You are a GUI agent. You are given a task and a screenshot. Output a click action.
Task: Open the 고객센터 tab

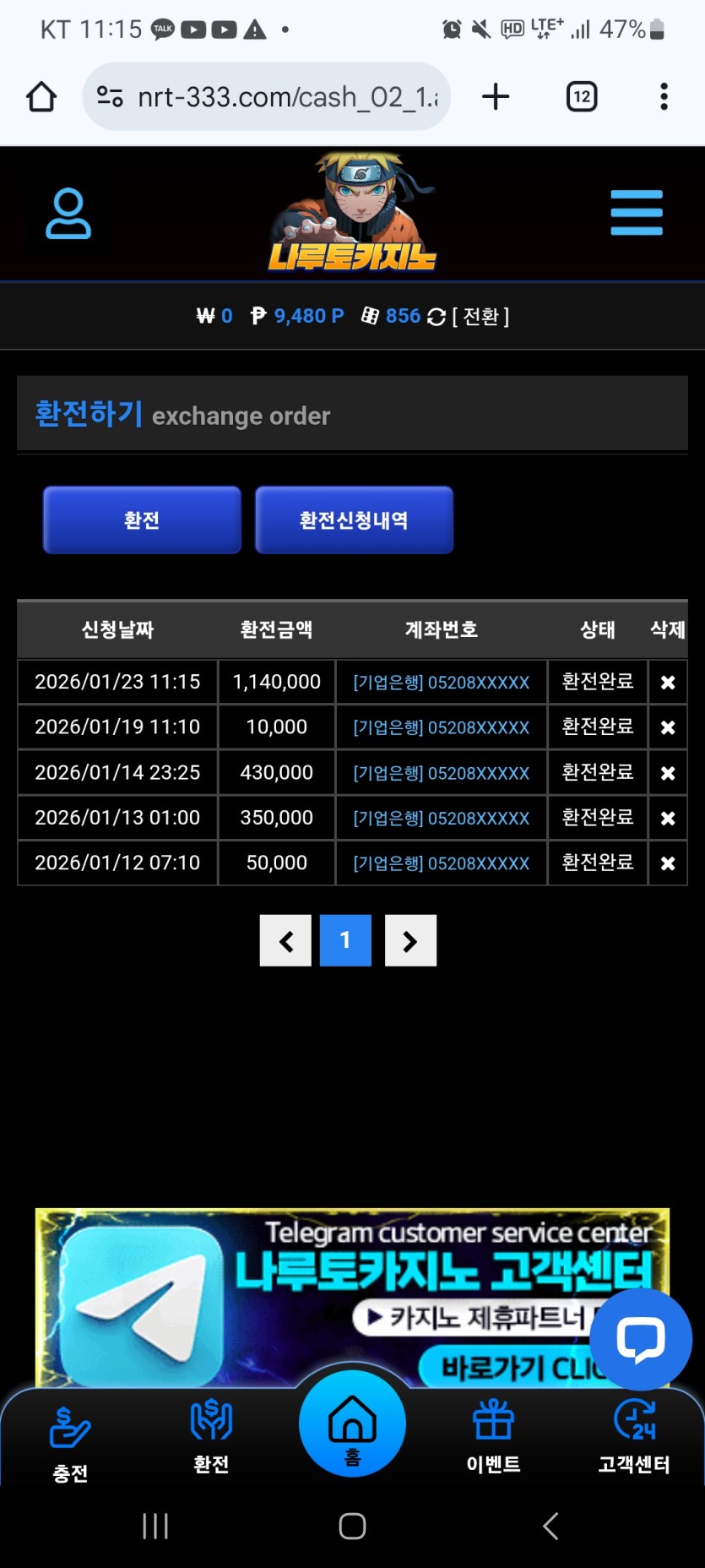coord(634,1436)
